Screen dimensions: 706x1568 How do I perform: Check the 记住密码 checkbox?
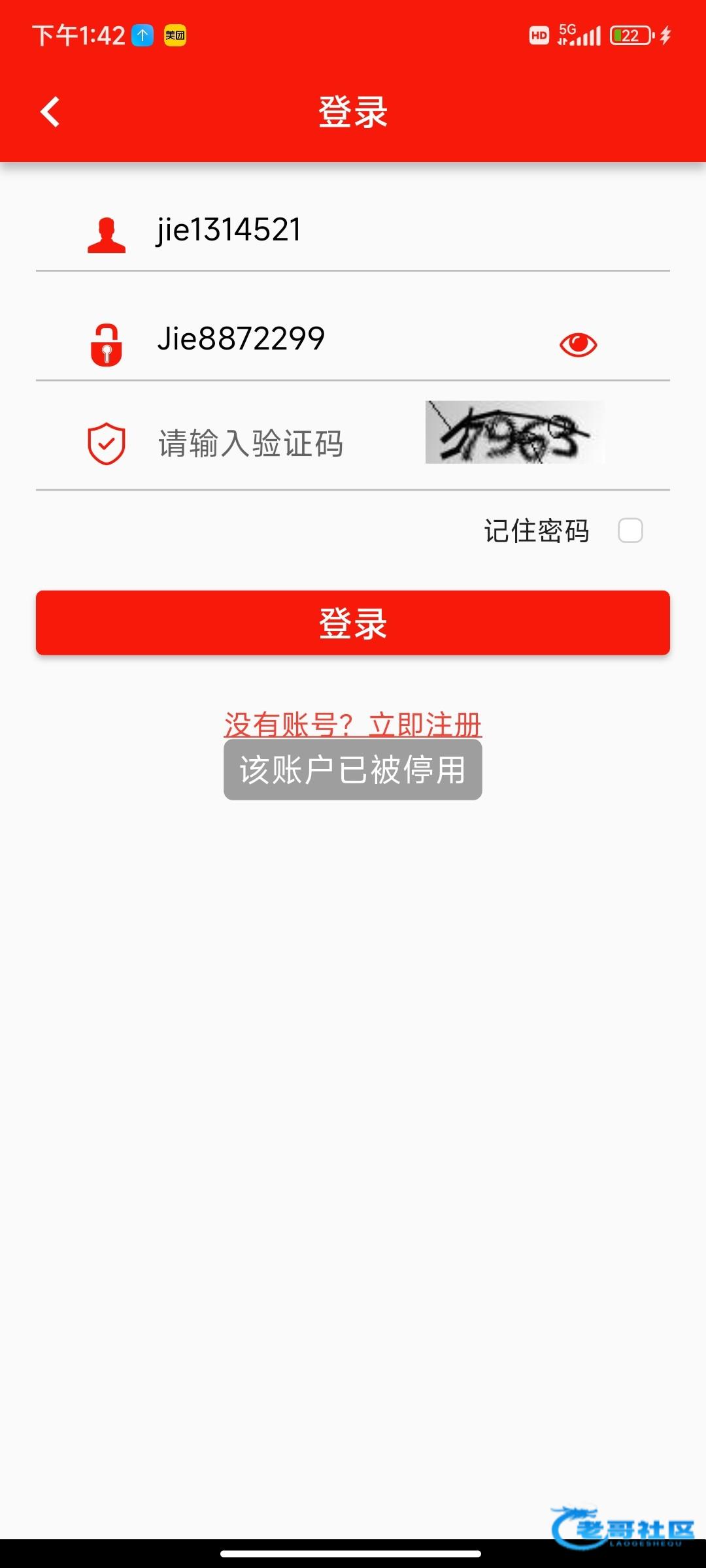click(x=630, y=531)
